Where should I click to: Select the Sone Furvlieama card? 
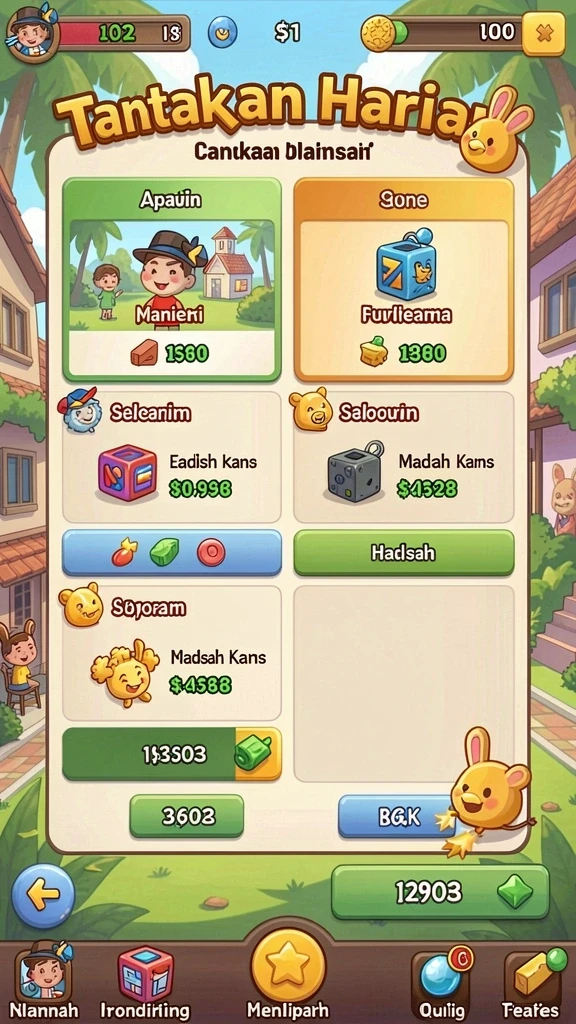click(x=404, y=280)
